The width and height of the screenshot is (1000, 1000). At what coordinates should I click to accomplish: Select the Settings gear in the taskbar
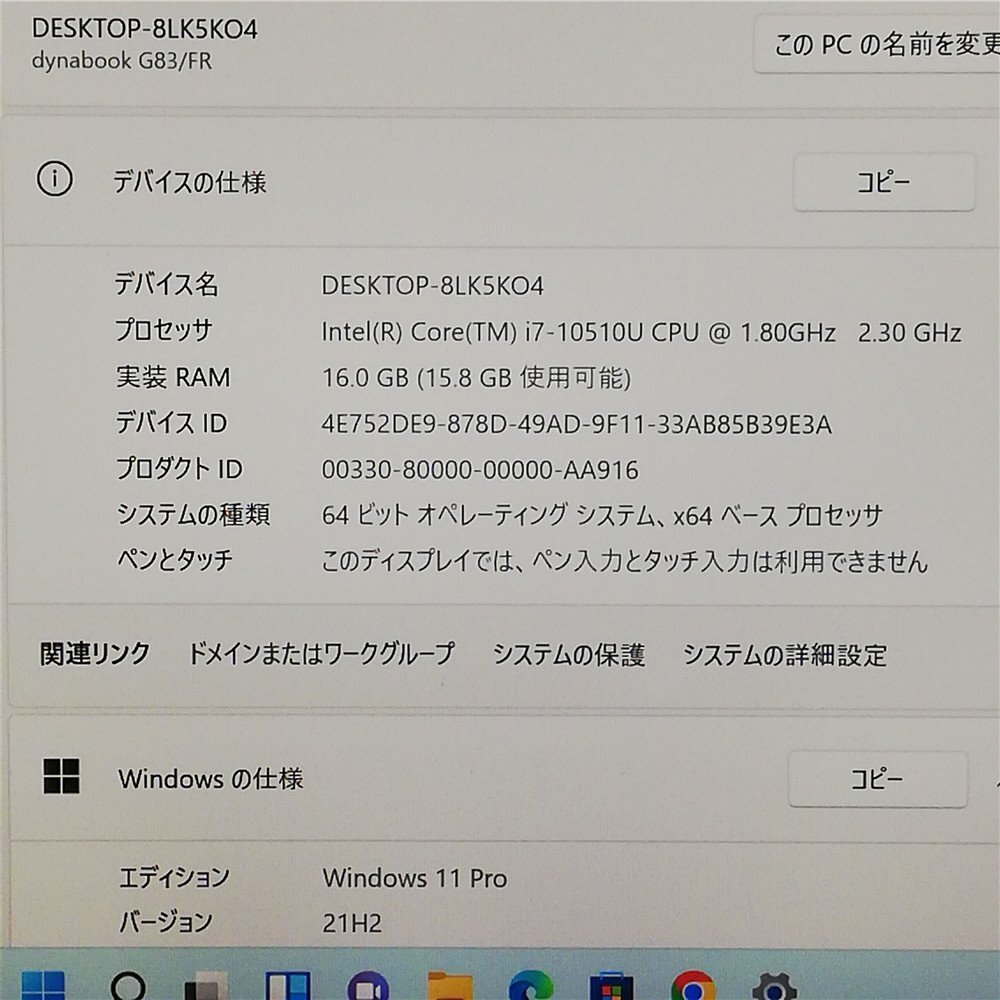[x=773, y=987]
